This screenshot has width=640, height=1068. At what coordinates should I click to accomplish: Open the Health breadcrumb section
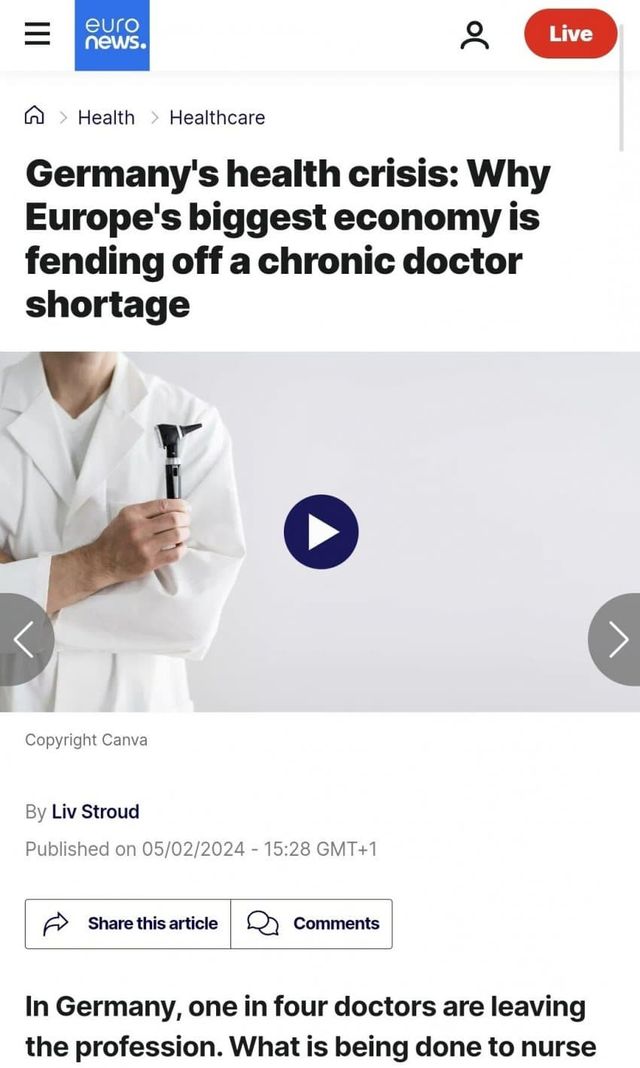[x=106, y=117]
